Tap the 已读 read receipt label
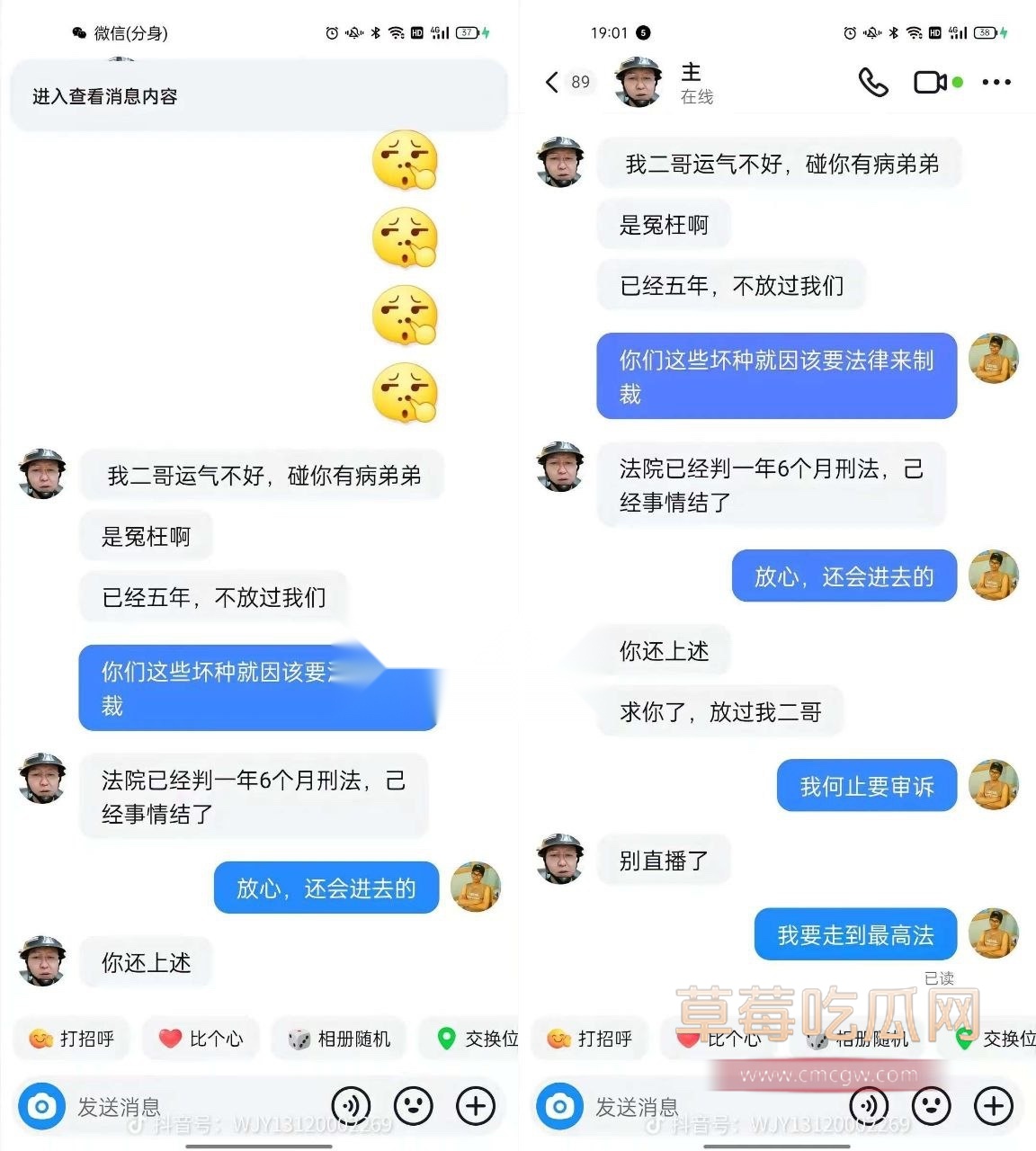The image size is (1036, 1151). tap(940, 979)
